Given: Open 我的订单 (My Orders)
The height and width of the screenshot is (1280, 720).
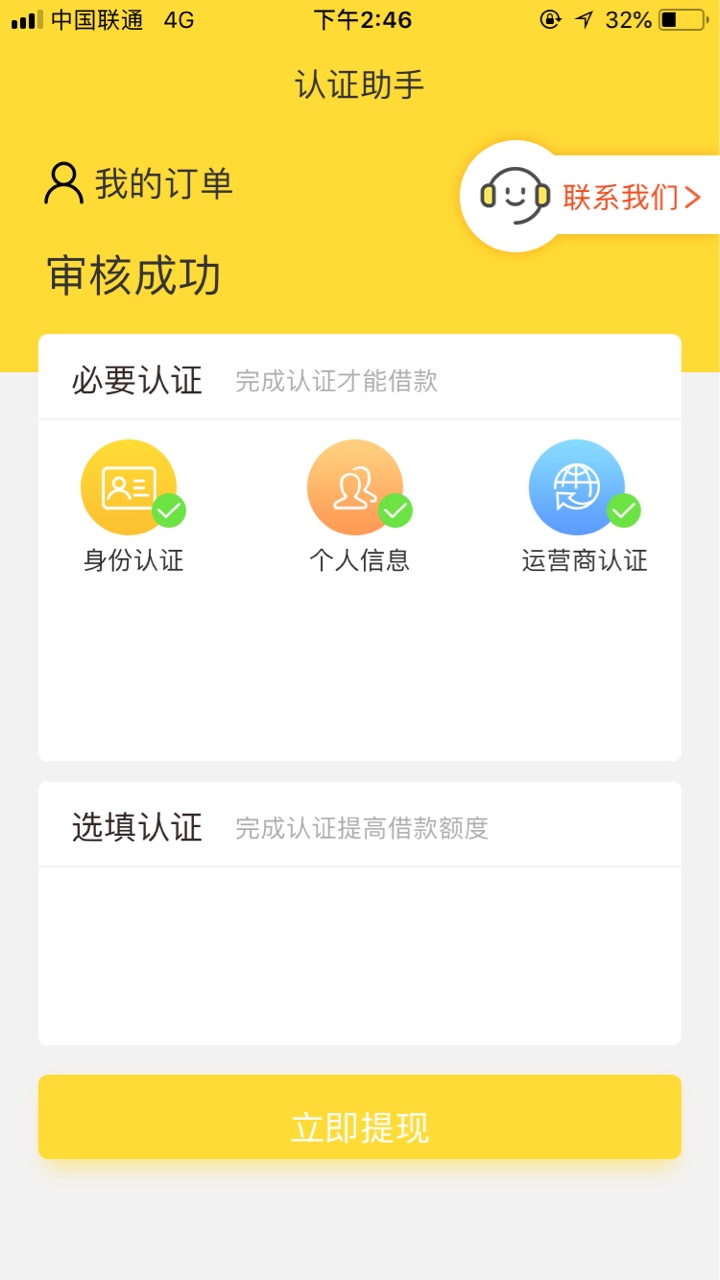Looking at the screenshot, I should click(x=139, y=184).
